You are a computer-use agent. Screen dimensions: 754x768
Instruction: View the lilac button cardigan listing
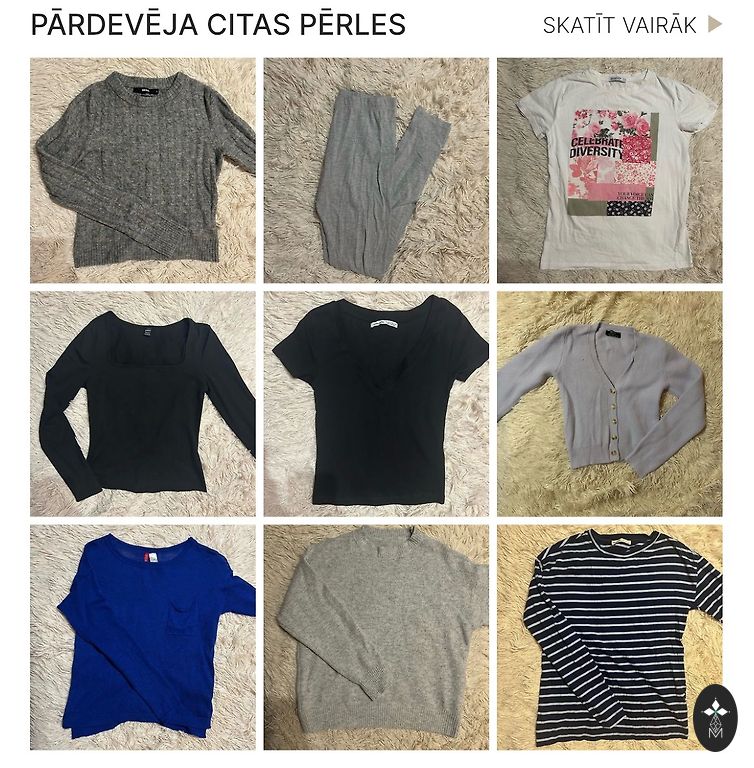point(609,404)
